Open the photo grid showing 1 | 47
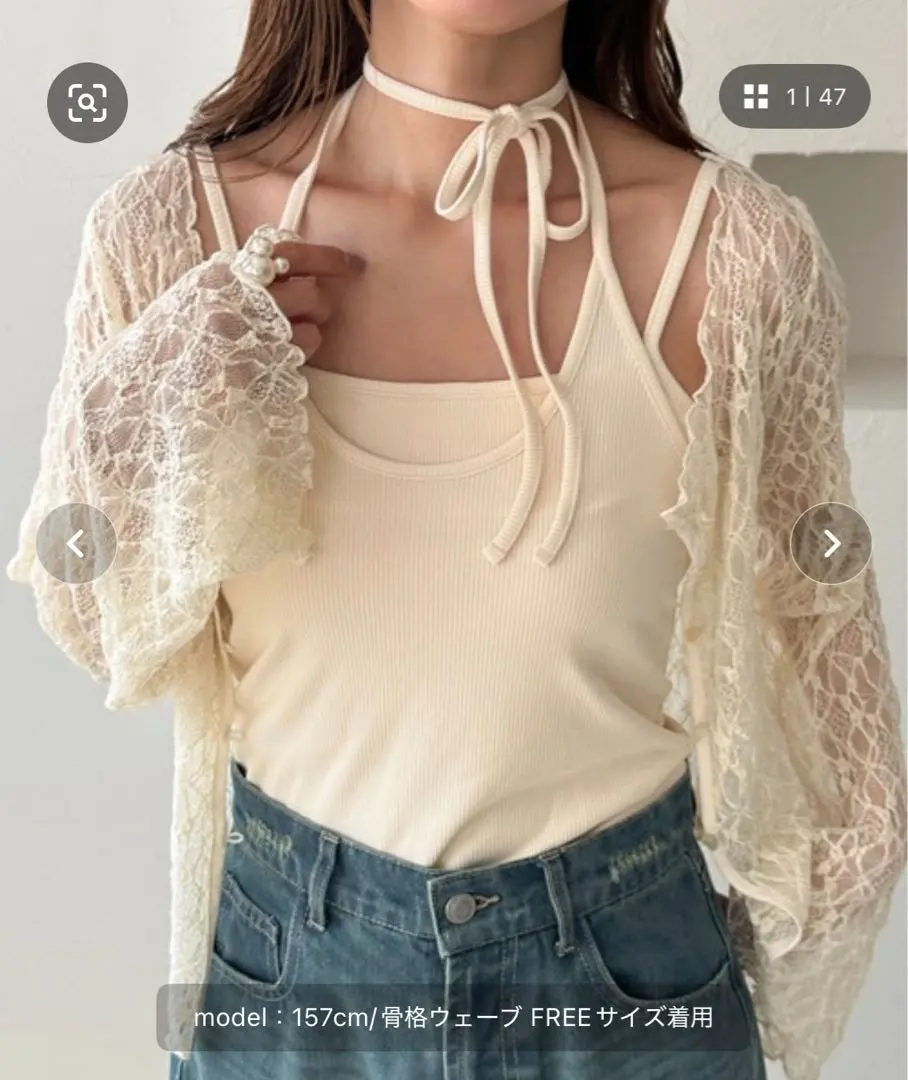908x1080 pixels. click(x=795, y=97)
